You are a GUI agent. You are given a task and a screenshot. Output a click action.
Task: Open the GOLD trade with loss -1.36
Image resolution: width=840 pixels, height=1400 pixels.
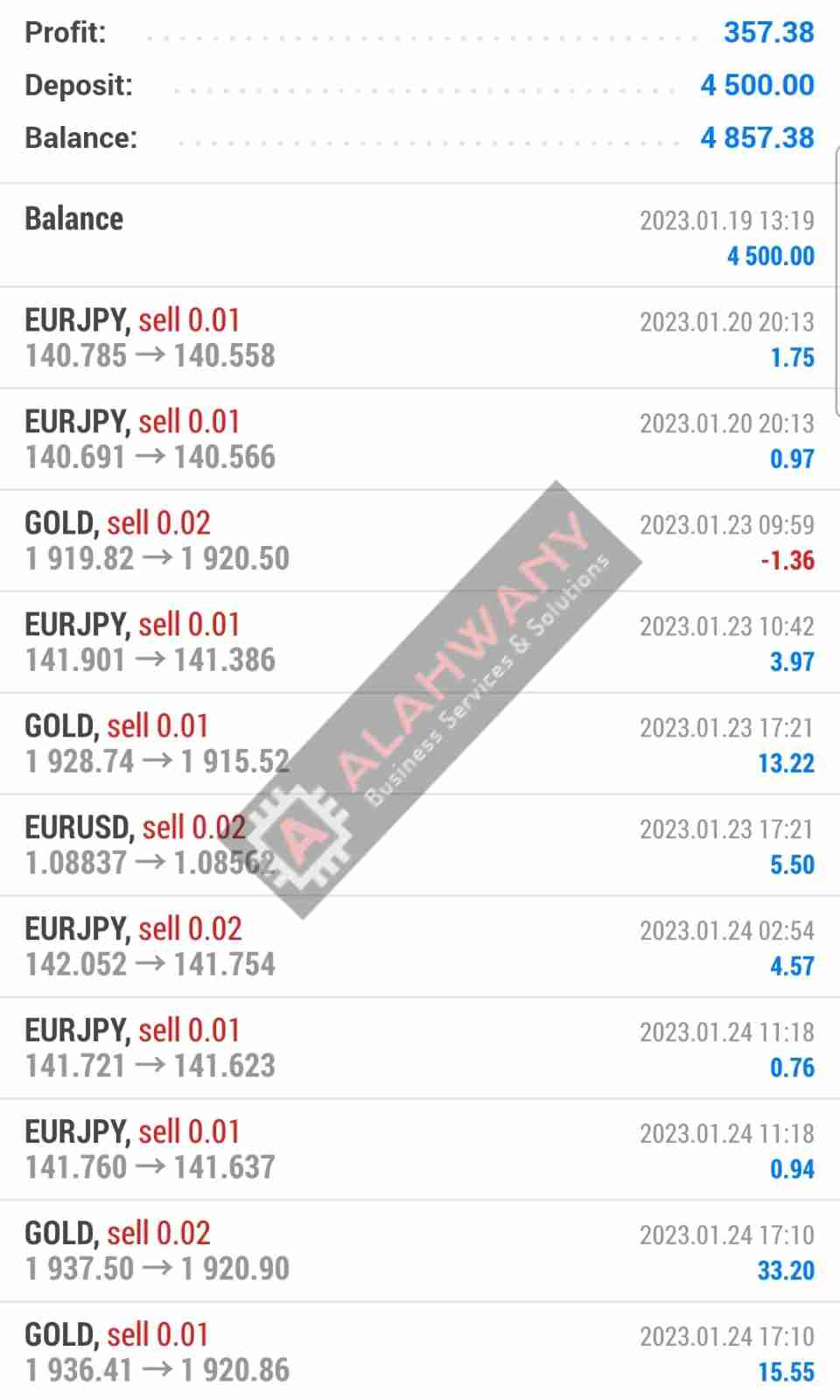tap(420, 541)
